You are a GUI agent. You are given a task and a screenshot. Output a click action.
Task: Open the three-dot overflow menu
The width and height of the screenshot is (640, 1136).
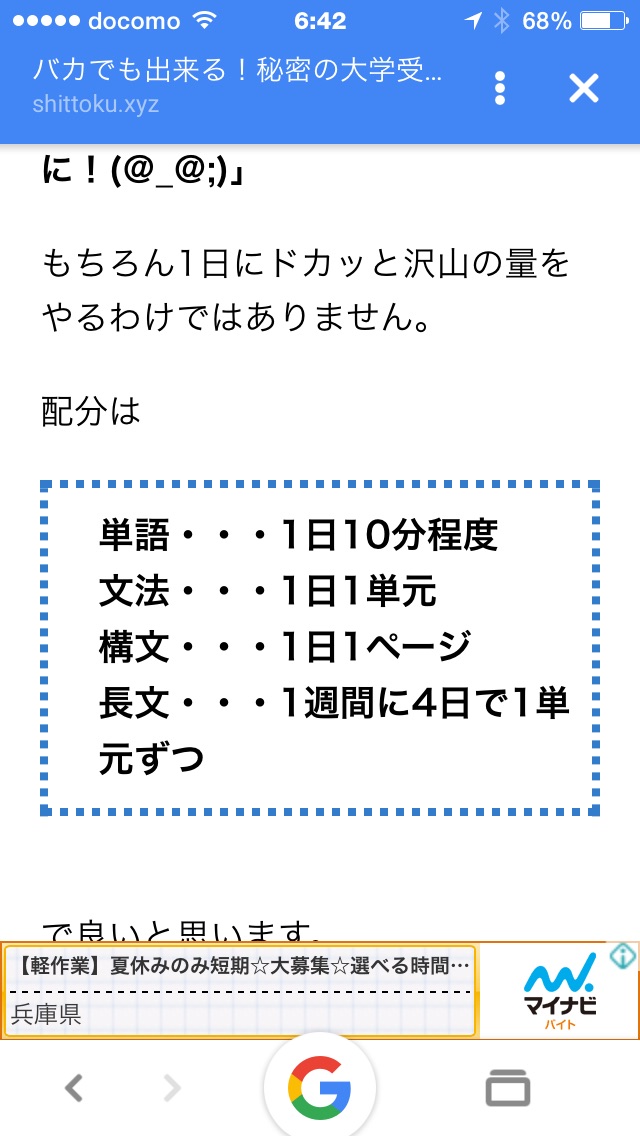[500, 89]
